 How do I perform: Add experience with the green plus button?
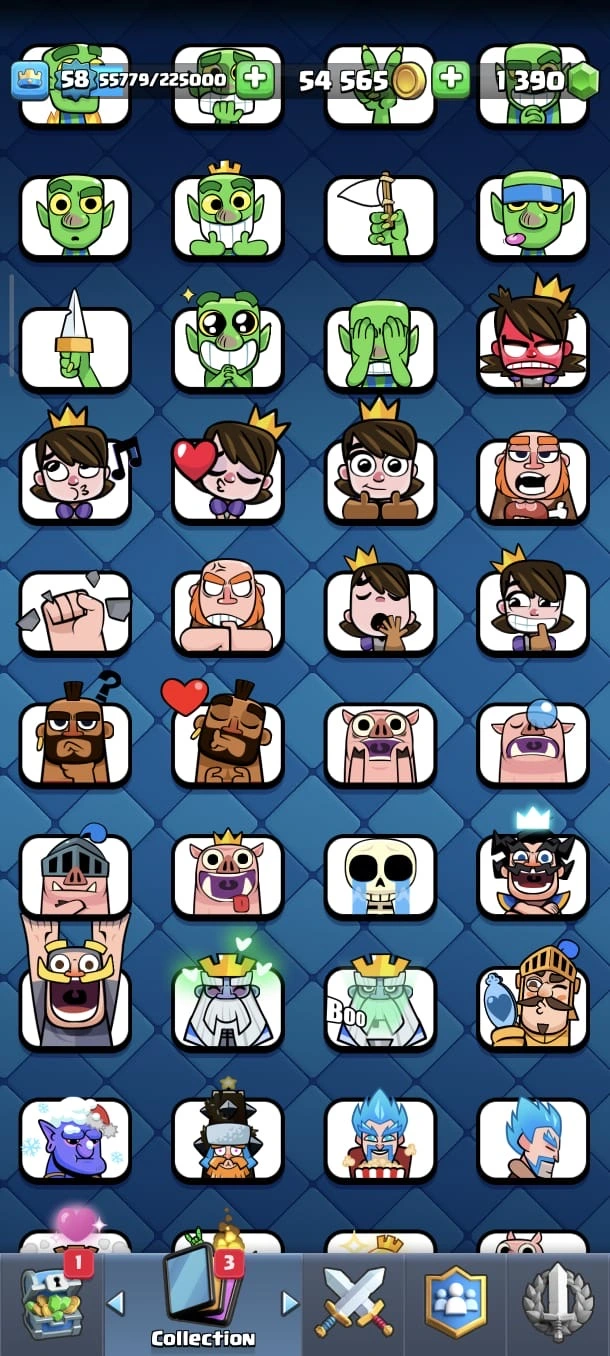pyautogui.click(x=255, y=79)
